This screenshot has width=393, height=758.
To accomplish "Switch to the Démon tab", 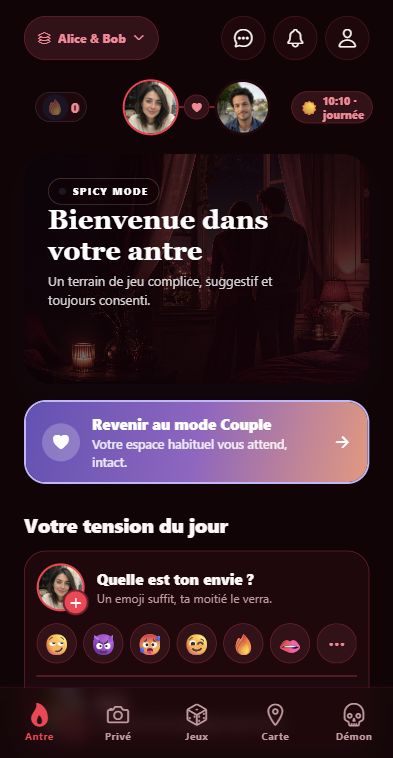I will click(x=354, y=722).
